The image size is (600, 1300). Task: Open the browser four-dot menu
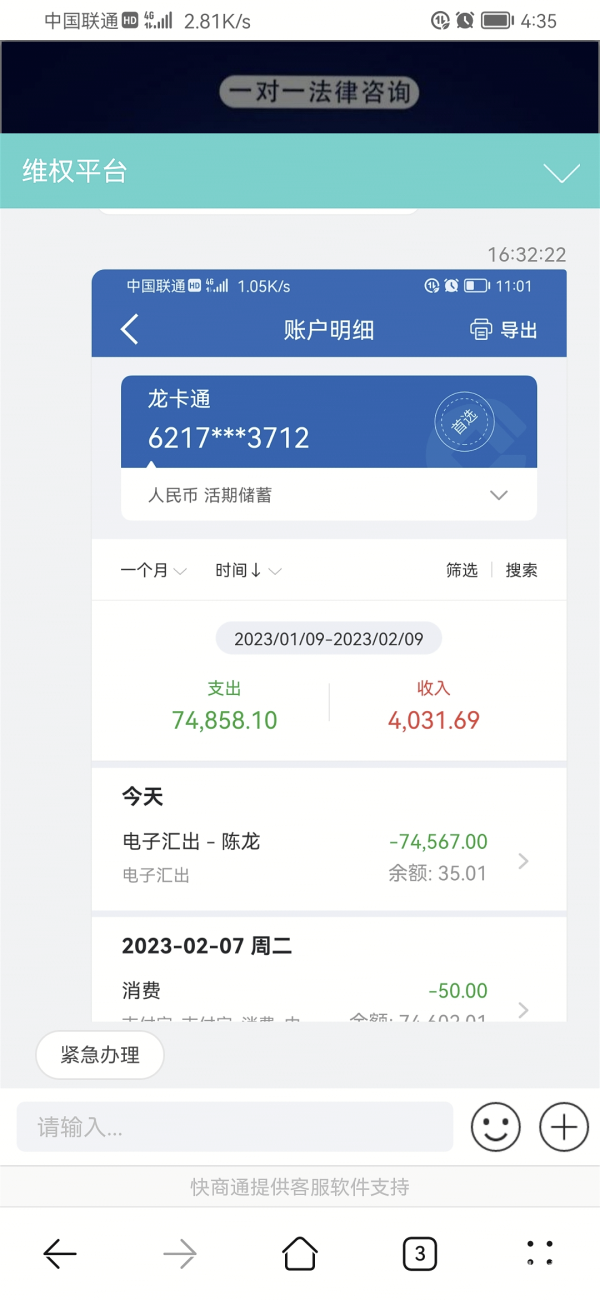(x=540, y=1253)
